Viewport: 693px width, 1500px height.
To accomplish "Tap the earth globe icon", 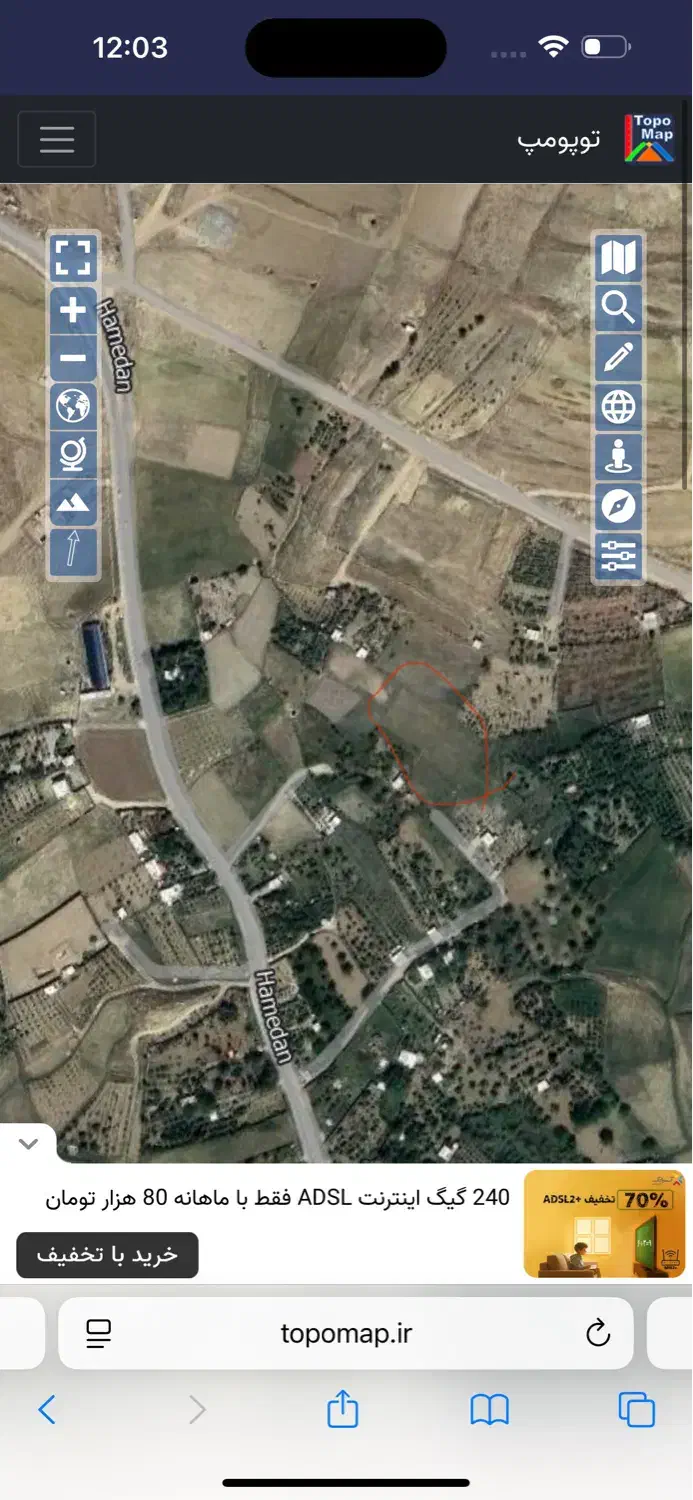I will [x=73, y=406].
